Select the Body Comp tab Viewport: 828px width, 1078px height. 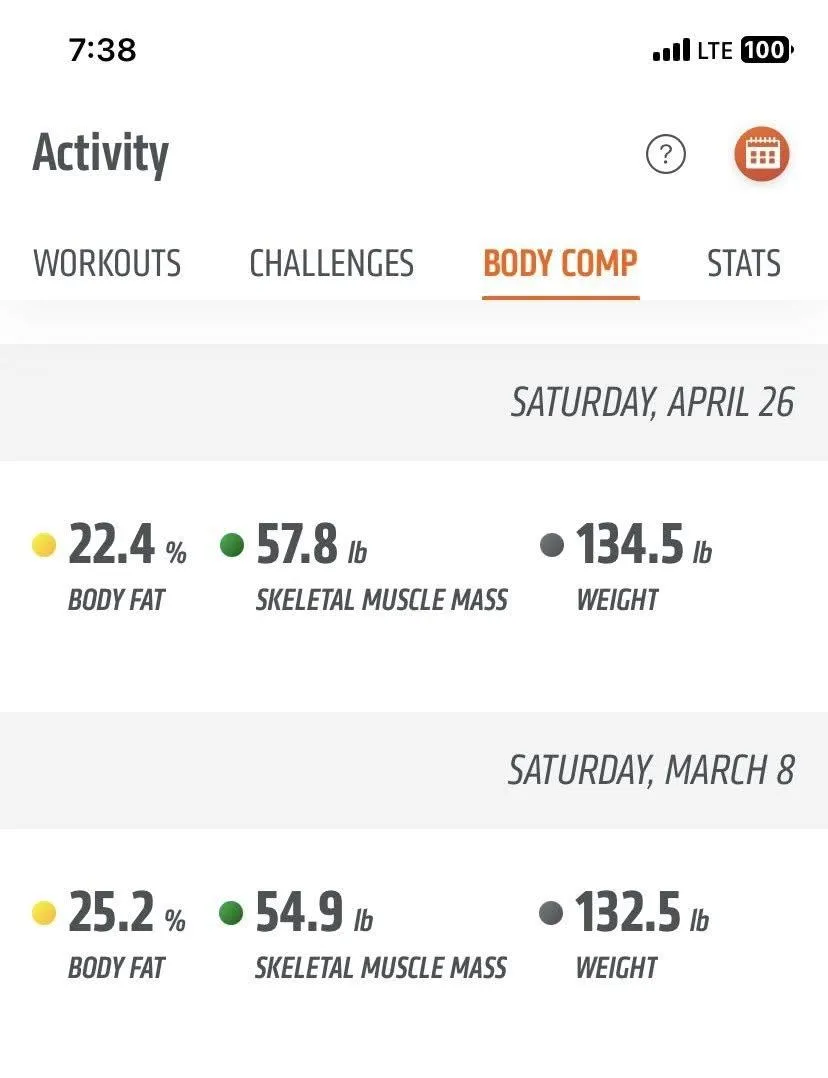[560, 264]
